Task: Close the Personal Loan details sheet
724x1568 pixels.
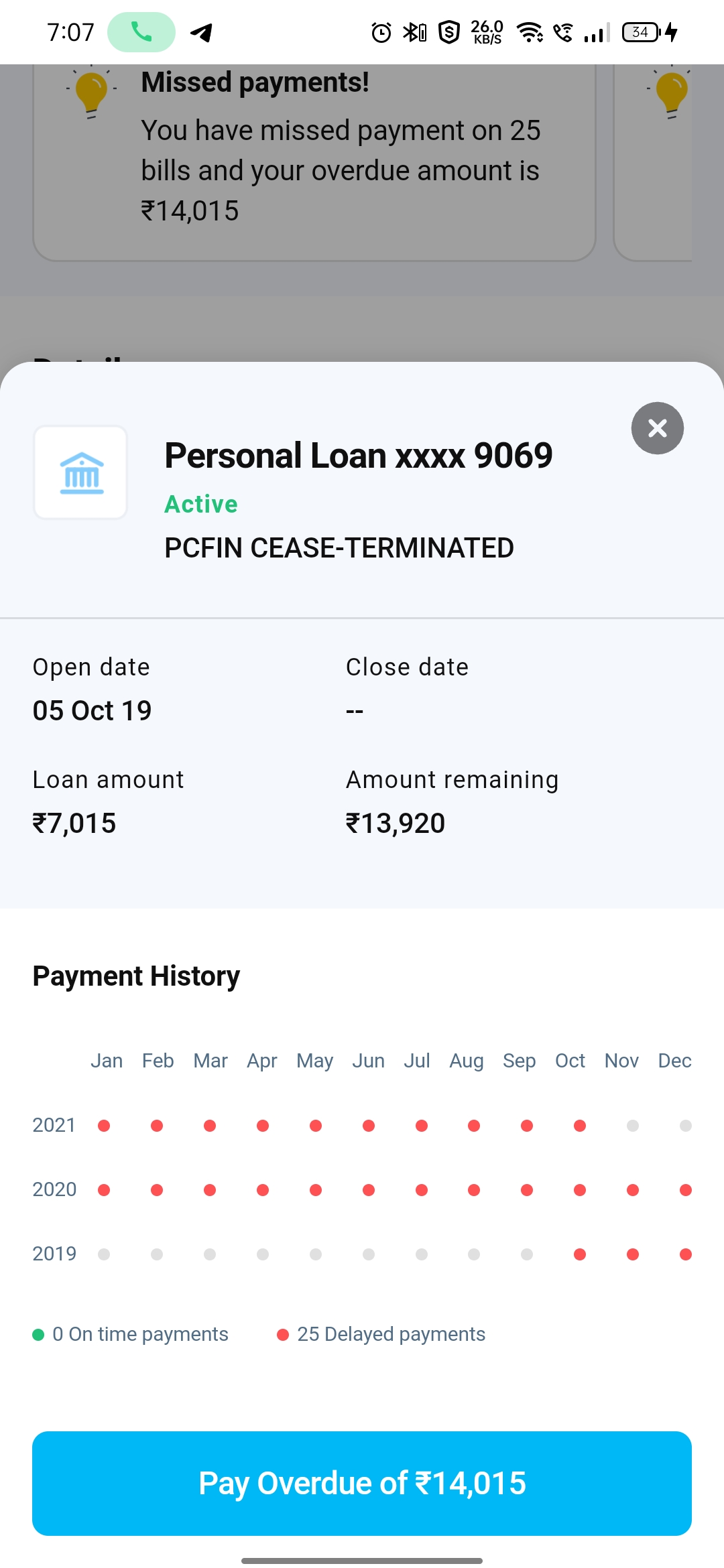Action: pos(658,428)
